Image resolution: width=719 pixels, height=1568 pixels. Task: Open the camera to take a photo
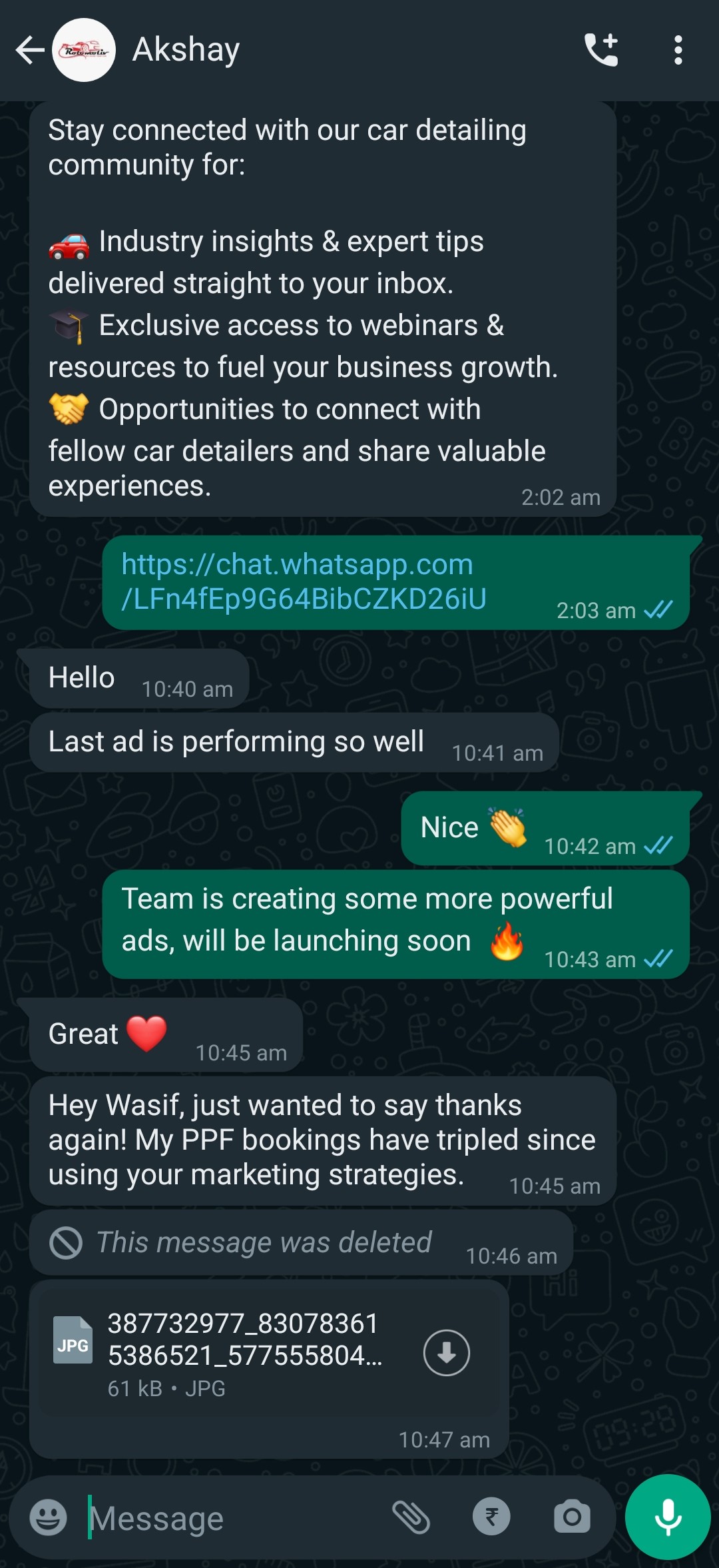coord(572,1517)
